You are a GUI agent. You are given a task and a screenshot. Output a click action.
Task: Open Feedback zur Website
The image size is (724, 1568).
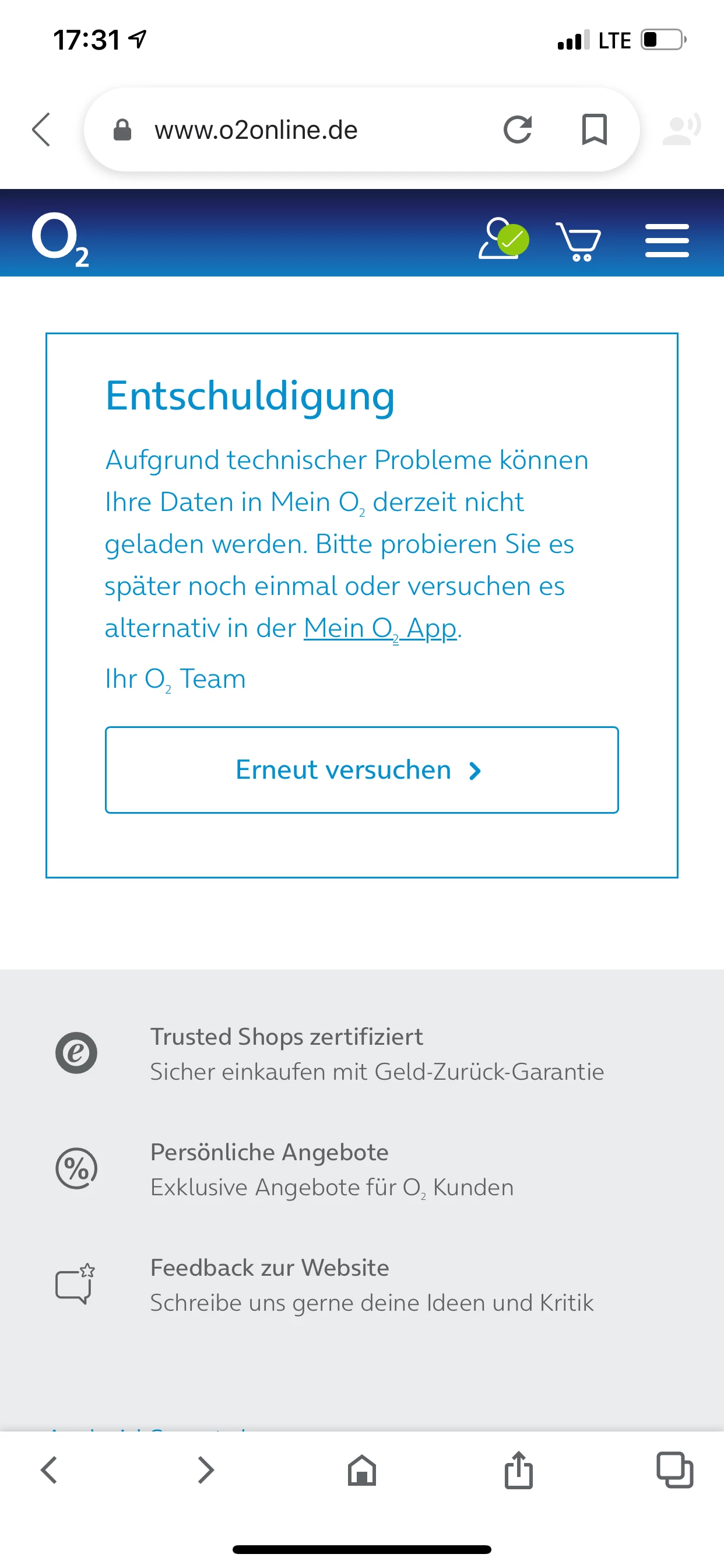click(269, 1268)
